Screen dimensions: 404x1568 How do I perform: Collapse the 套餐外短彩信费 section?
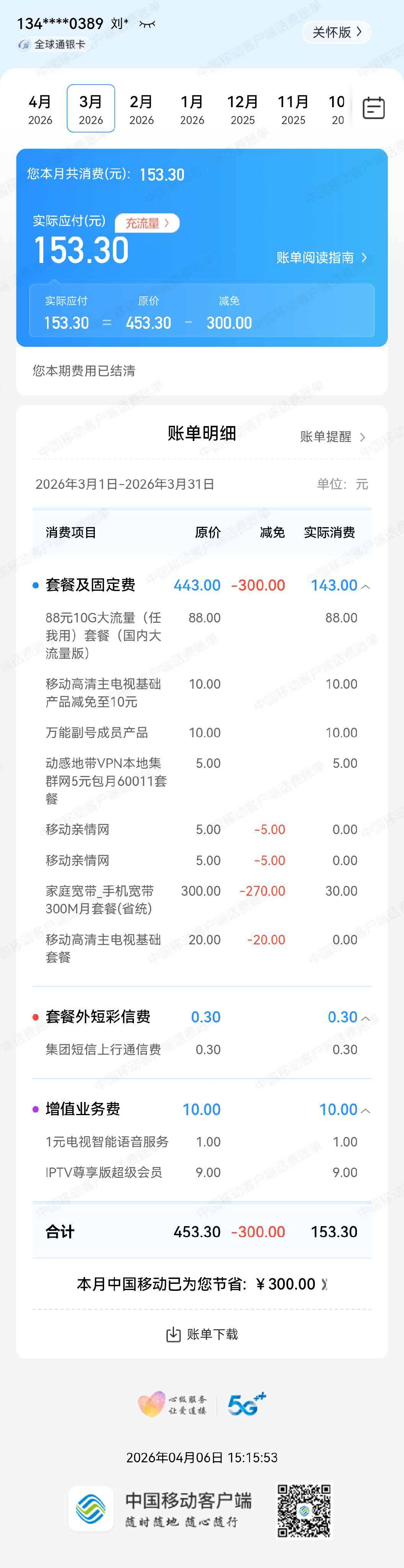(x=366, y=1018)
